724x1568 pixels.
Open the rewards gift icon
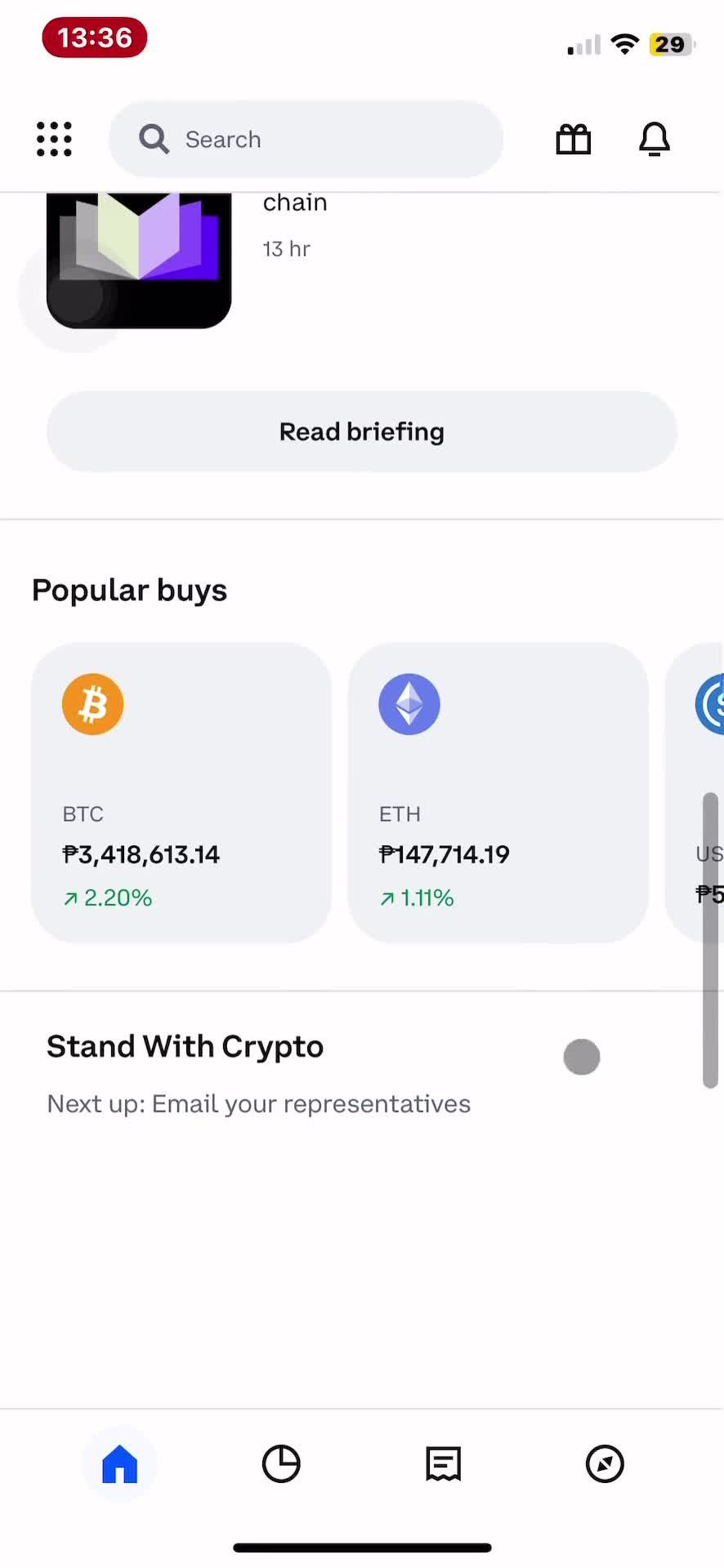573,139
